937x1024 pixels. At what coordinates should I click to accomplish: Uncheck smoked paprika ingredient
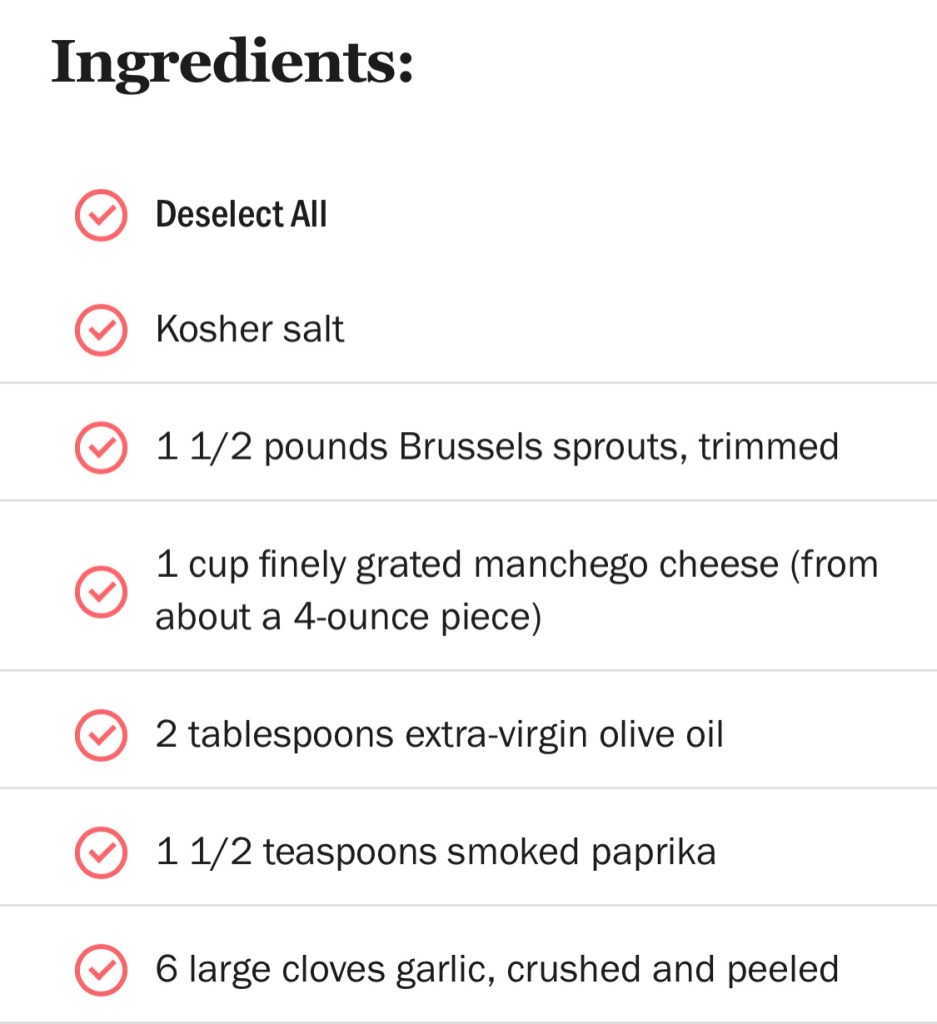101,852
